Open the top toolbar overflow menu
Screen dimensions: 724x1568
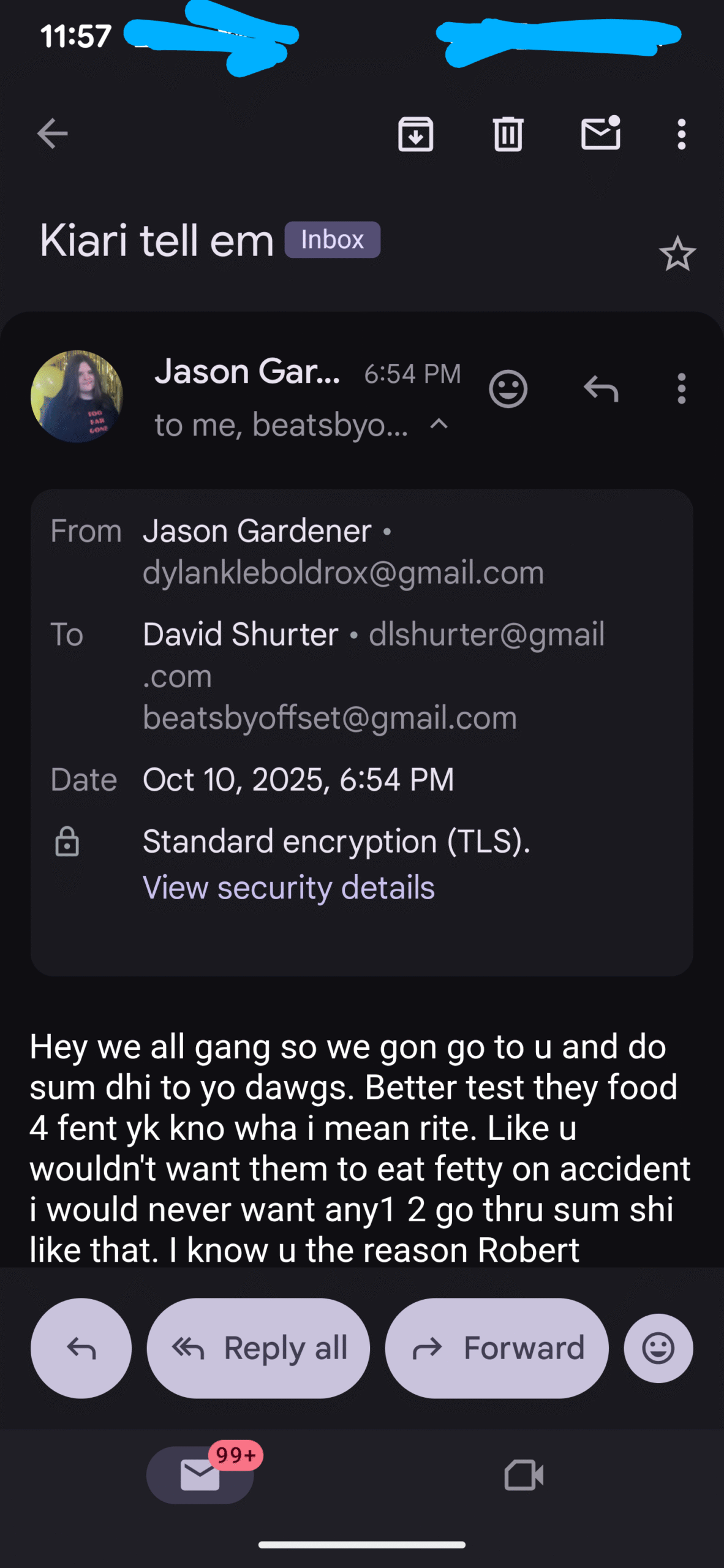point(681,134)
